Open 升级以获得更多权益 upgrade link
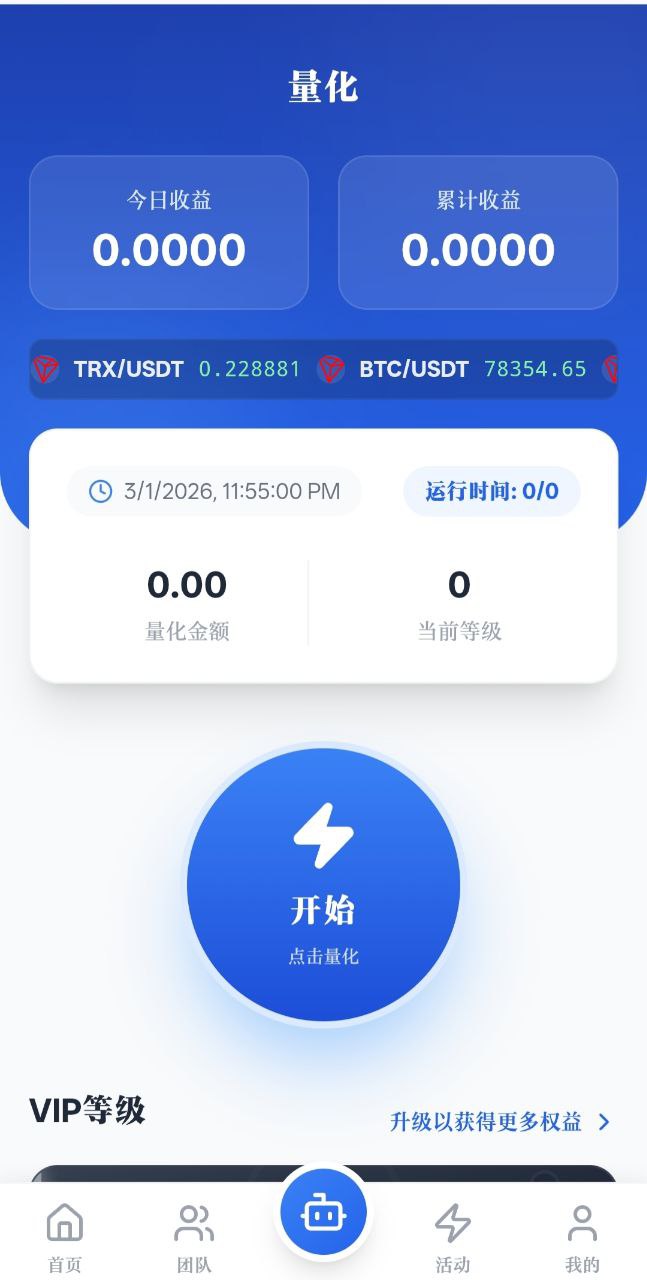 click(499, 1122)
